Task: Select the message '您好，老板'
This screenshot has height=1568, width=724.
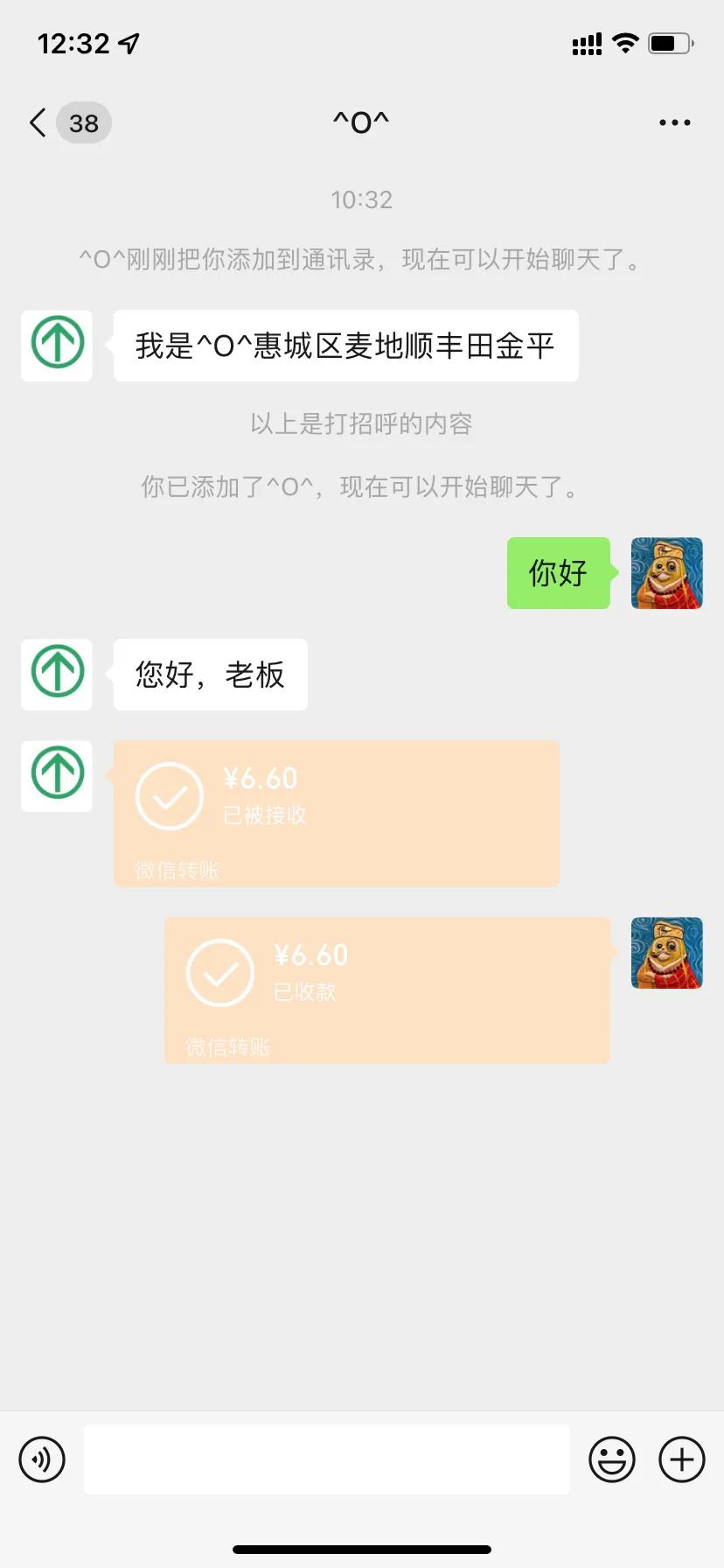Action: click(x=210, y=675)
